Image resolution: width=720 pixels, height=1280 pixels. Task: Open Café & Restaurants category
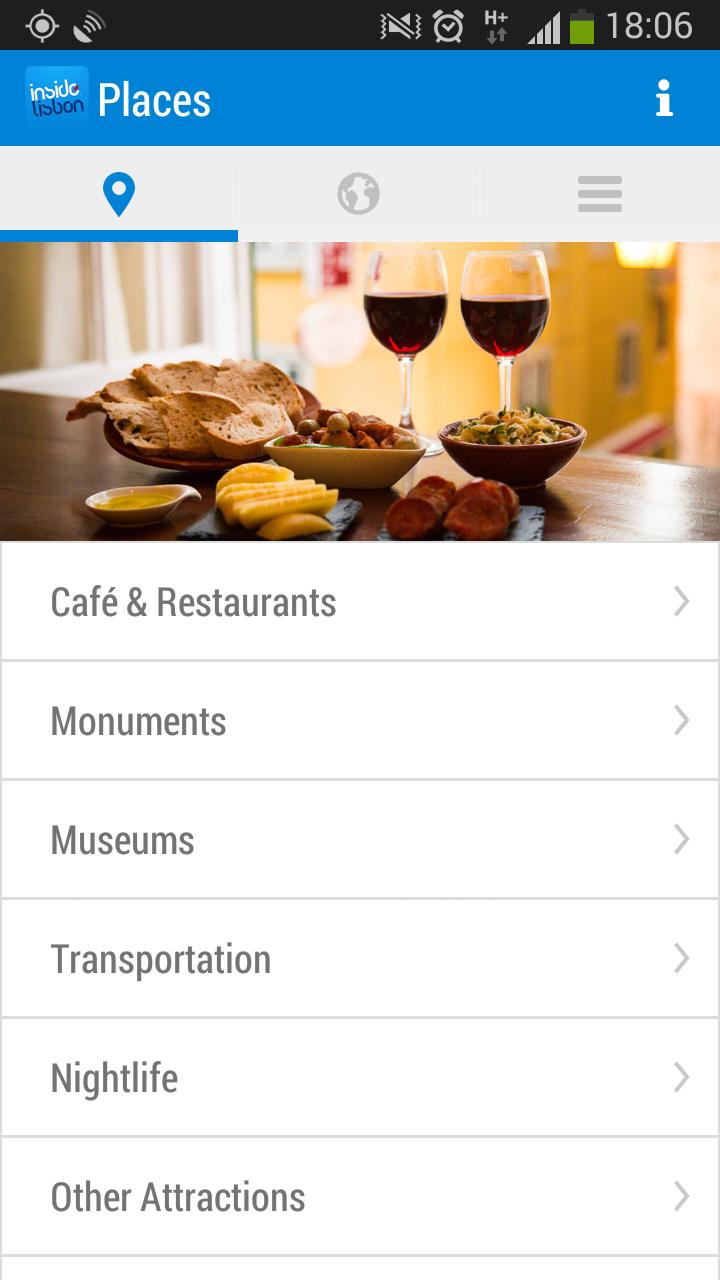click(360, 602)
